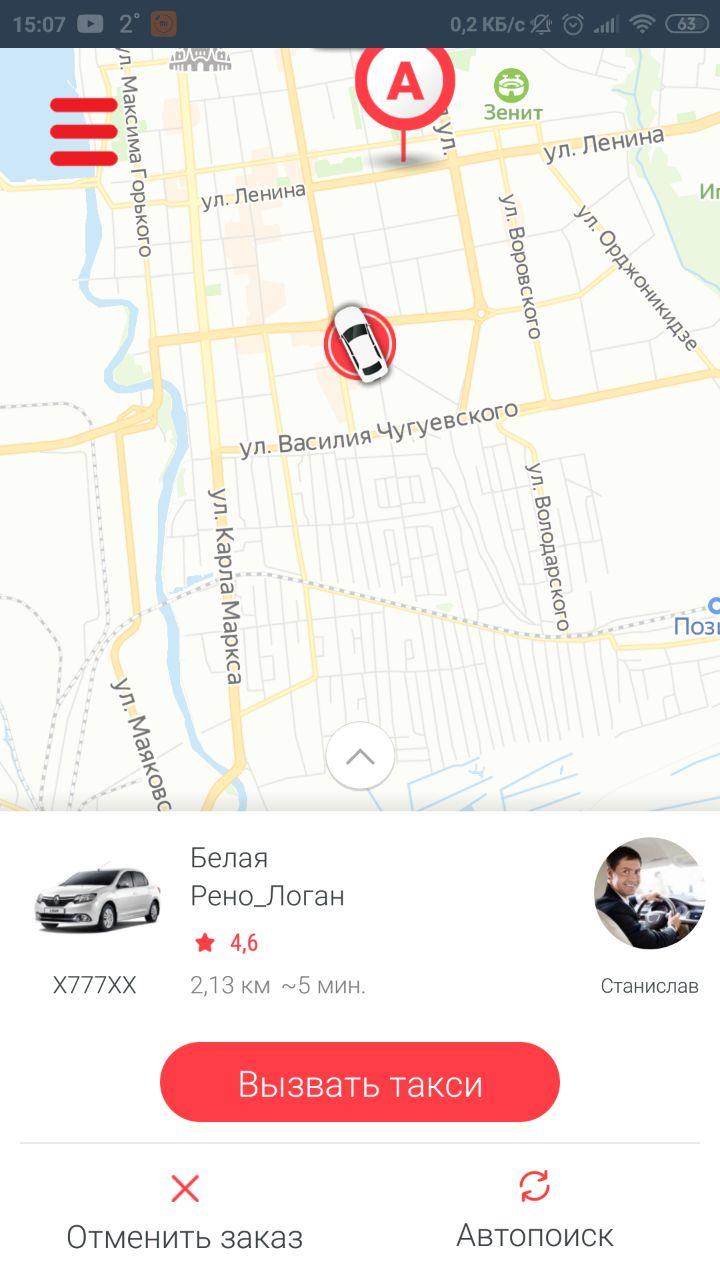Tap the Вызвать такси button
The height and width of the screenshot is (1280, 720).
click(360, 1083)
